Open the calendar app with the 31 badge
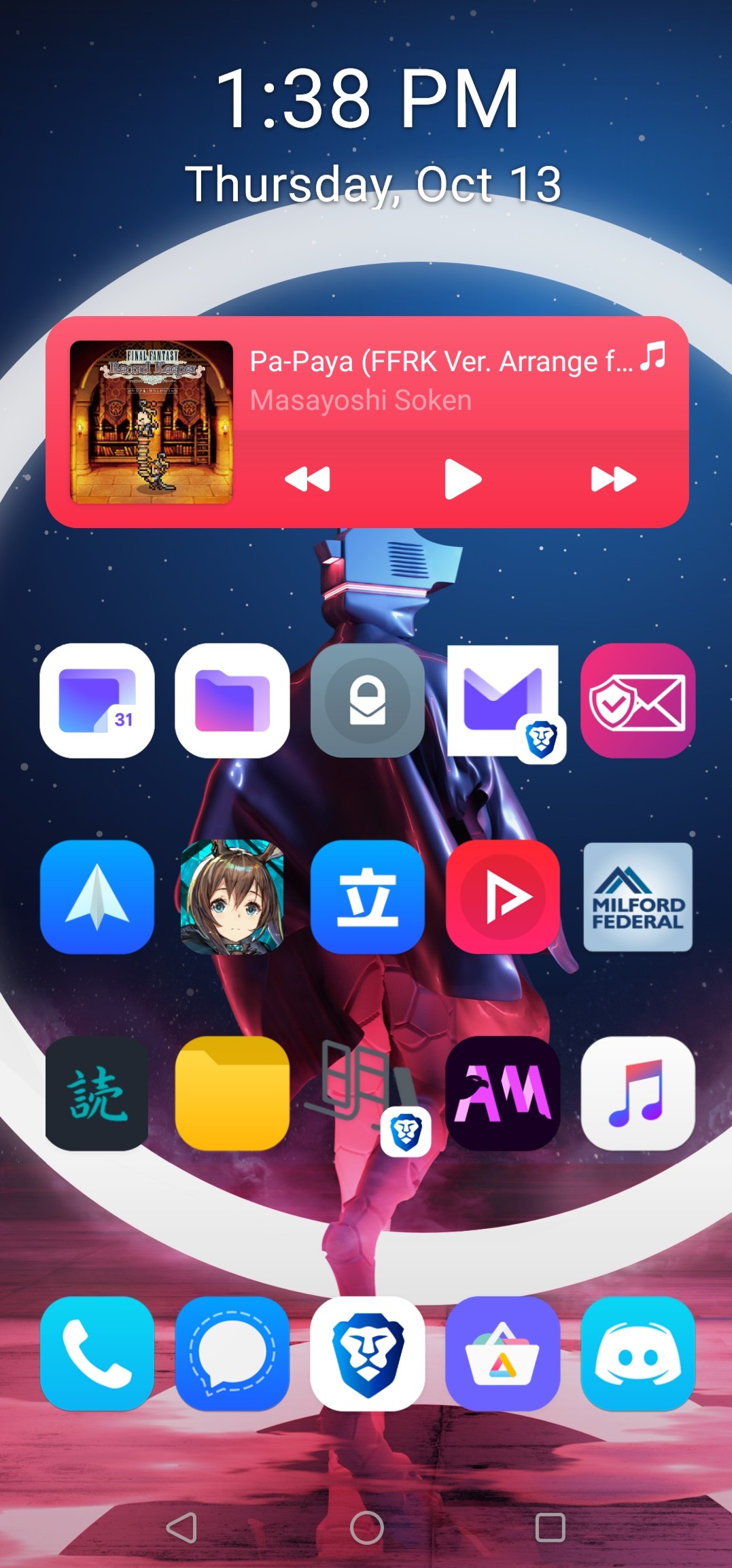Viewport: 732px width, 1568px height. pyautogui.click(x=97, y=701)
